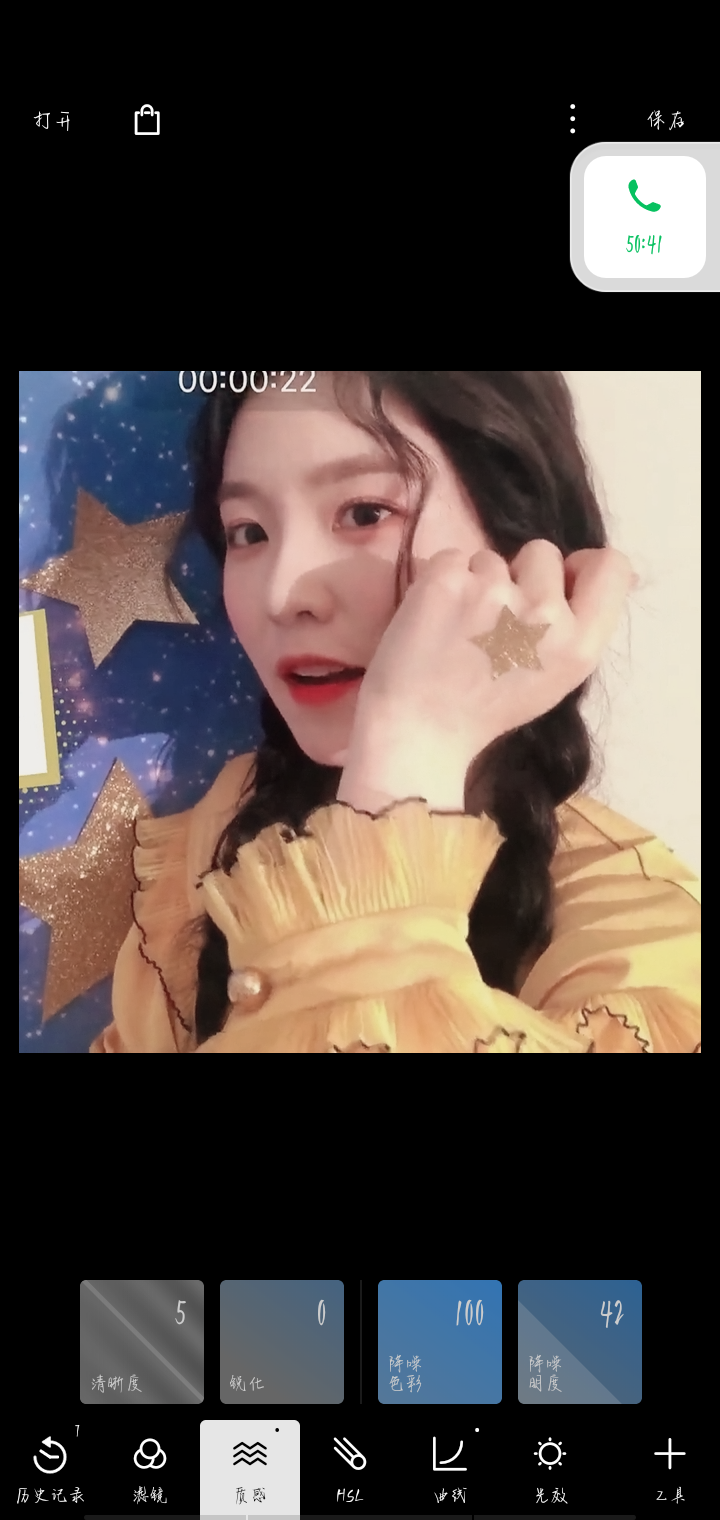
Task: Tap 保存 to save the image
Action: 666,121
